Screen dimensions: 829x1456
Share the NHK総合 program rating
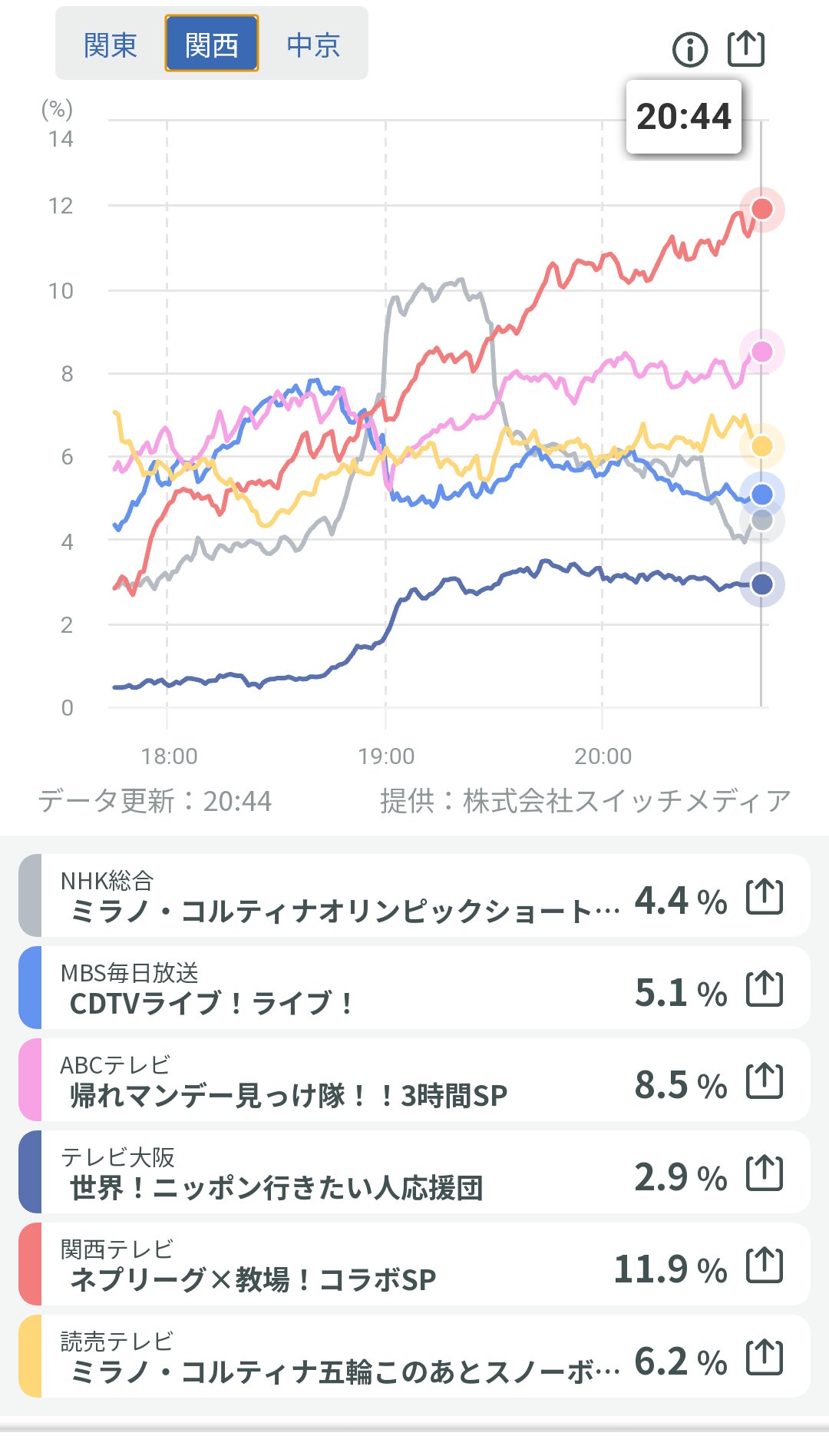pos(765,896)
